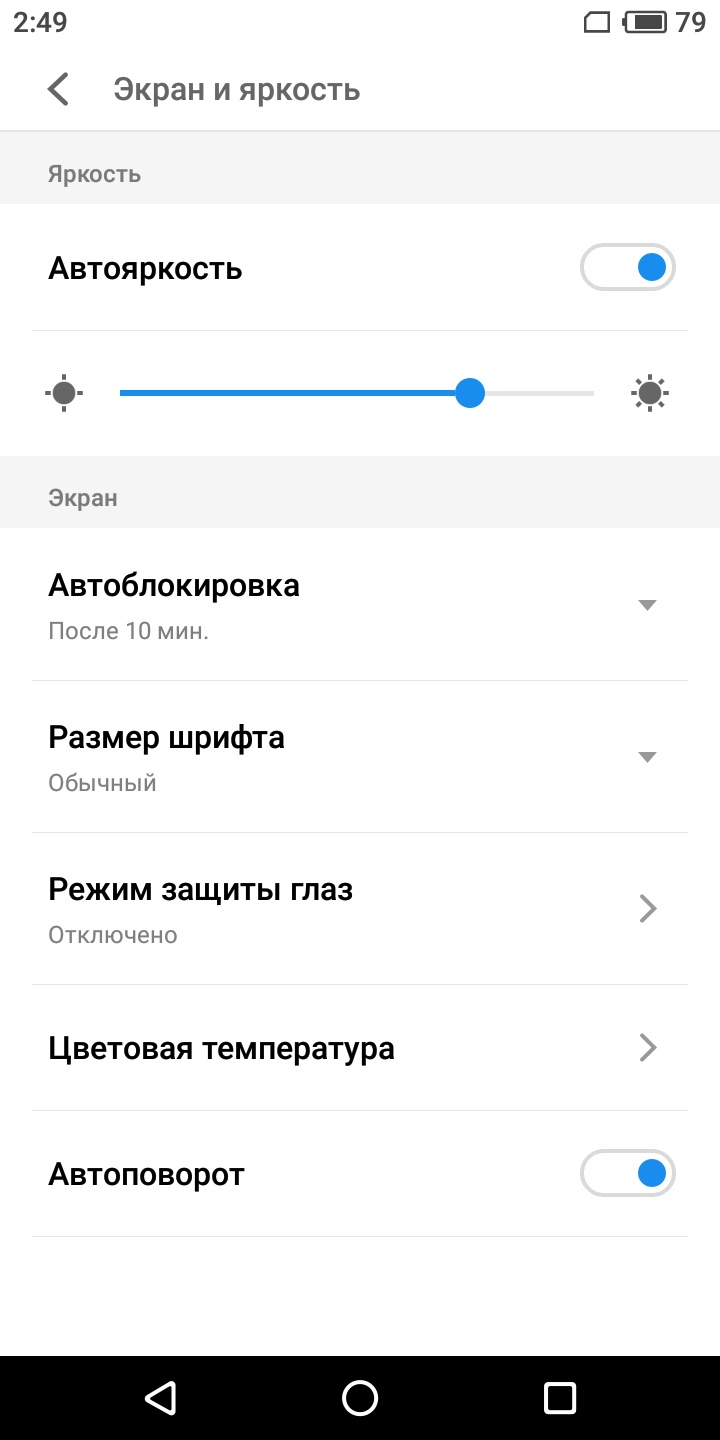Image resolution: width=720 pixels, height=1440 pixels.
Task: Turn off the Автоповорот toggle
Action: tap(628, 1174)
